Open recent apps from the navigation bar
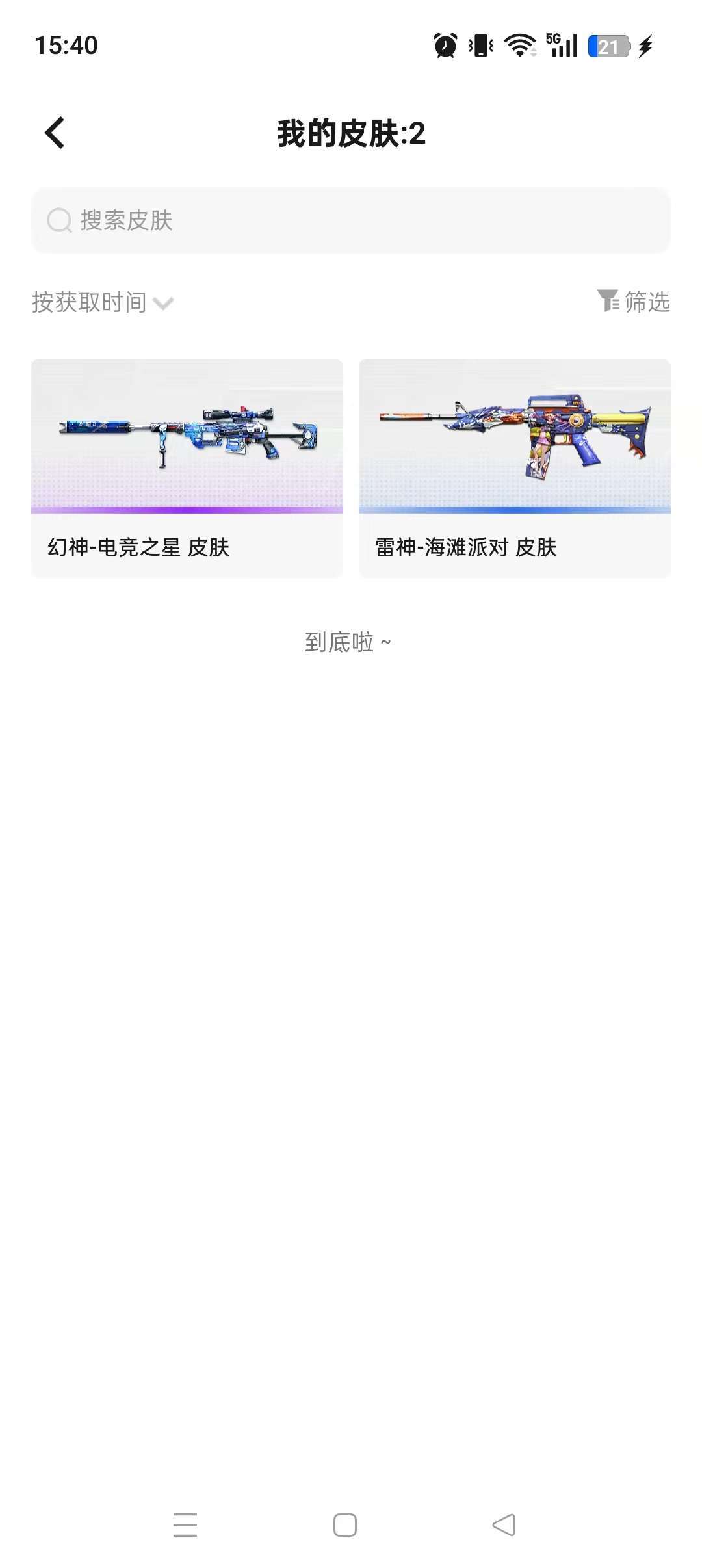The height and width of the screenshot is (1568, 702). point(185,1524)
